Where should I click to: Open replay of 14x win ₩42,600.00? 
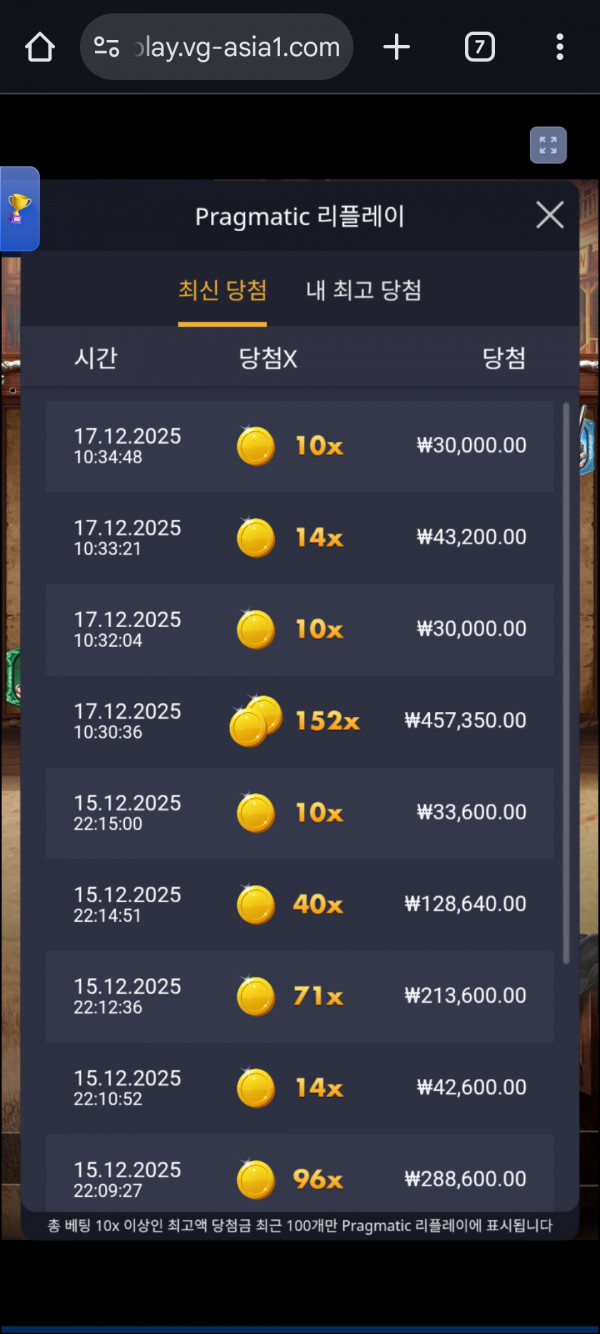click(300, 1088)
